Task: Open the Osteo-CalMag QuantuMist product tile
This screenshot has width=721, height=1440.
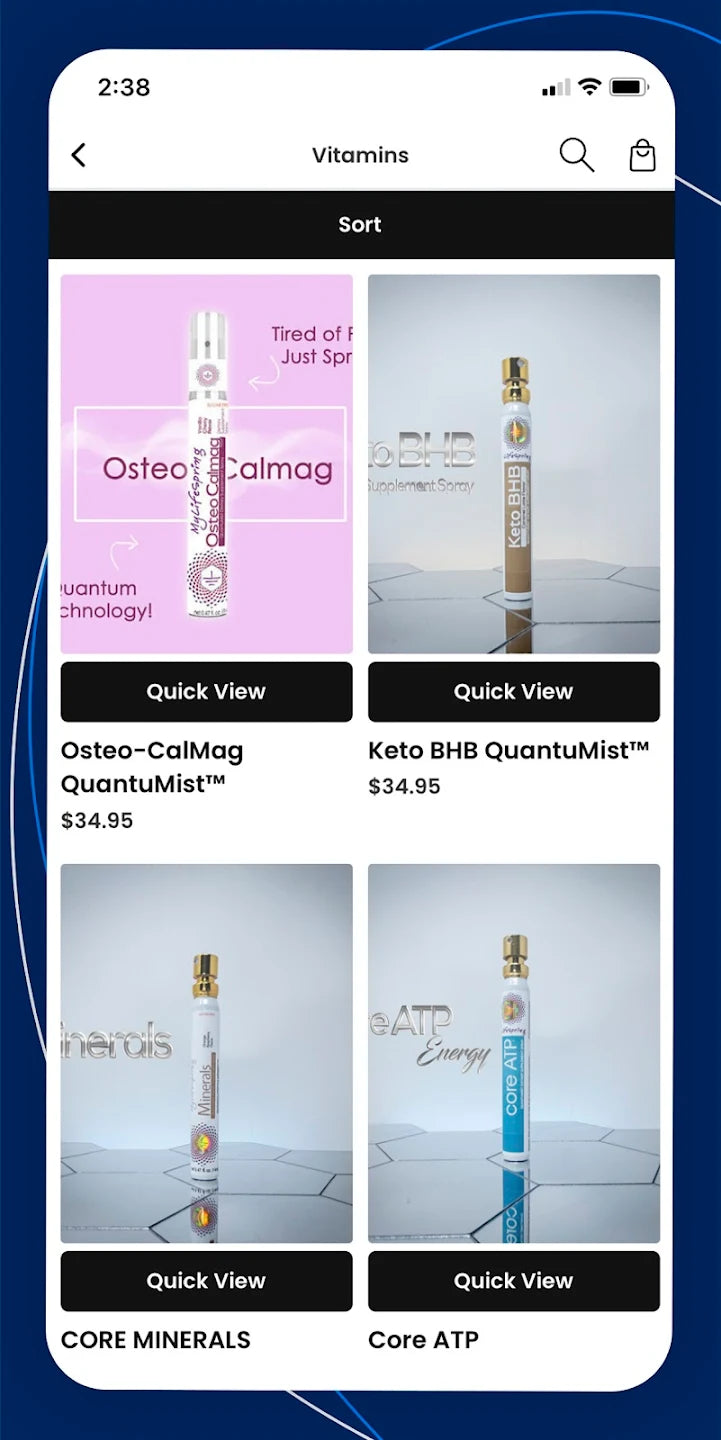Action: (206, 464)
